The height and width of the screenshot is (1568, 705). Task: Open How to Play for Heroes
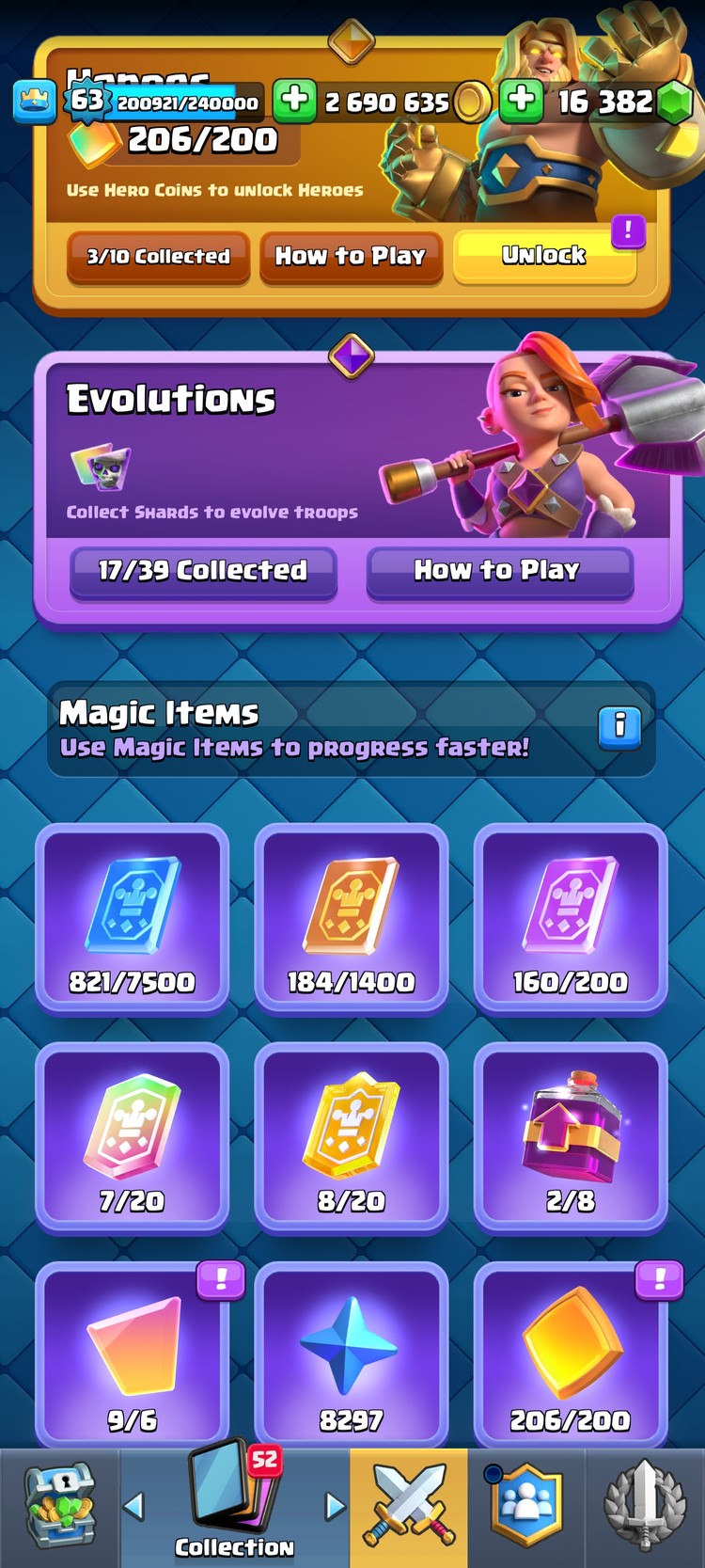351,256
